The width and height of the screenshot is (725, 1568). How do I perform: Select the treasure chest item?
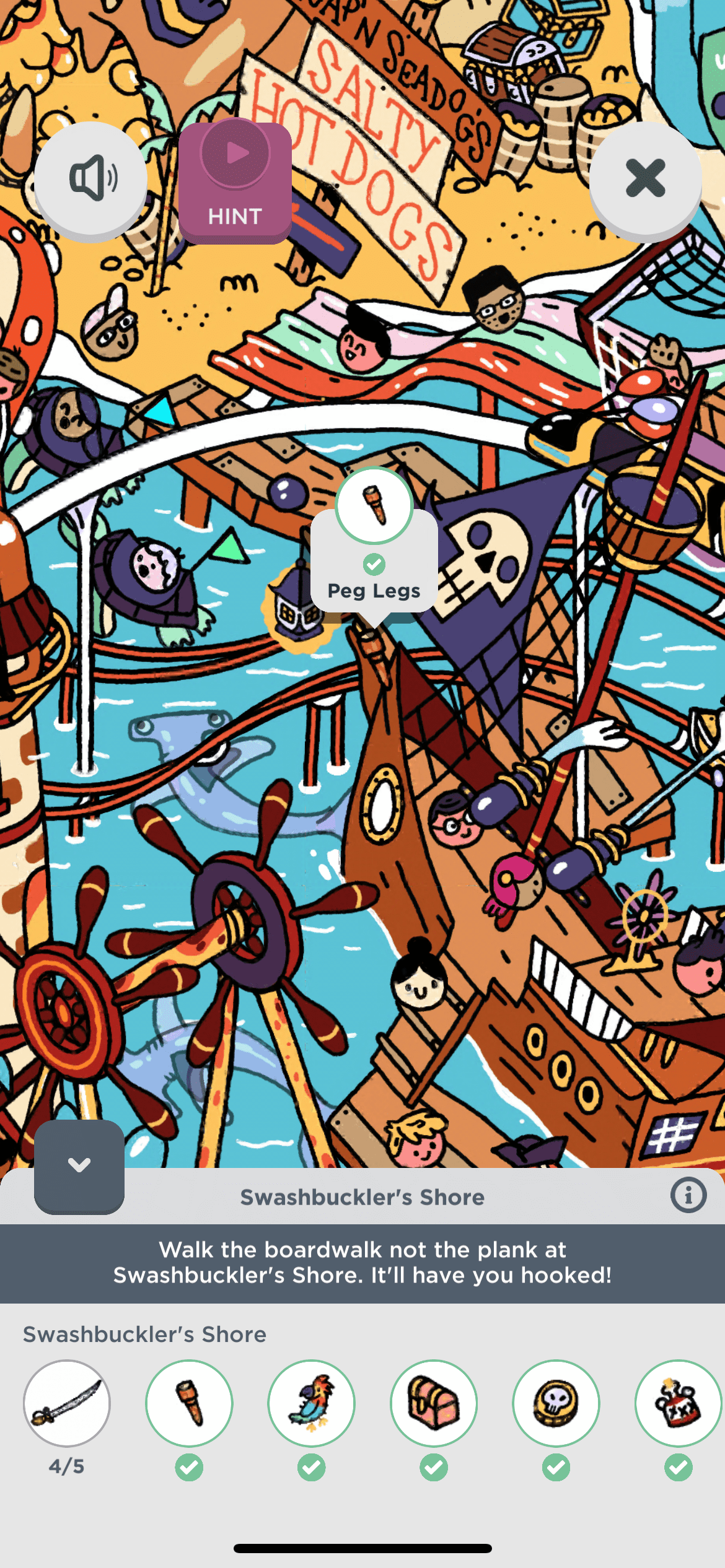(434, 1403)
